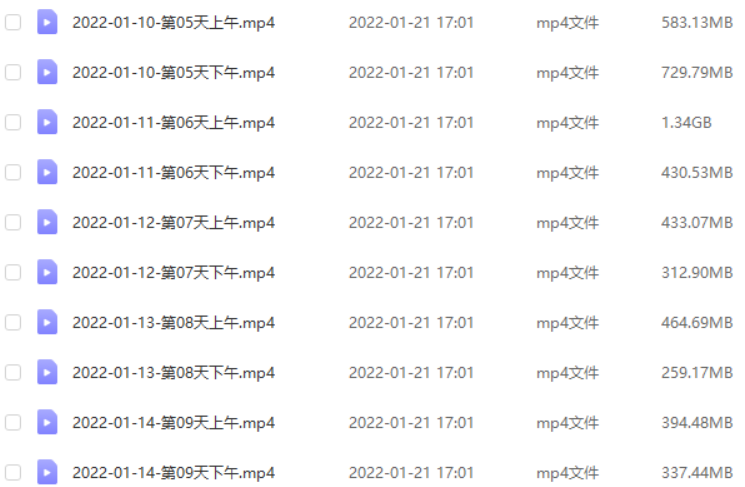Viewport: 745px width, 487px height.
Task: Open file 2022-01-14-第09天上午.mp4
Action: 173,422
